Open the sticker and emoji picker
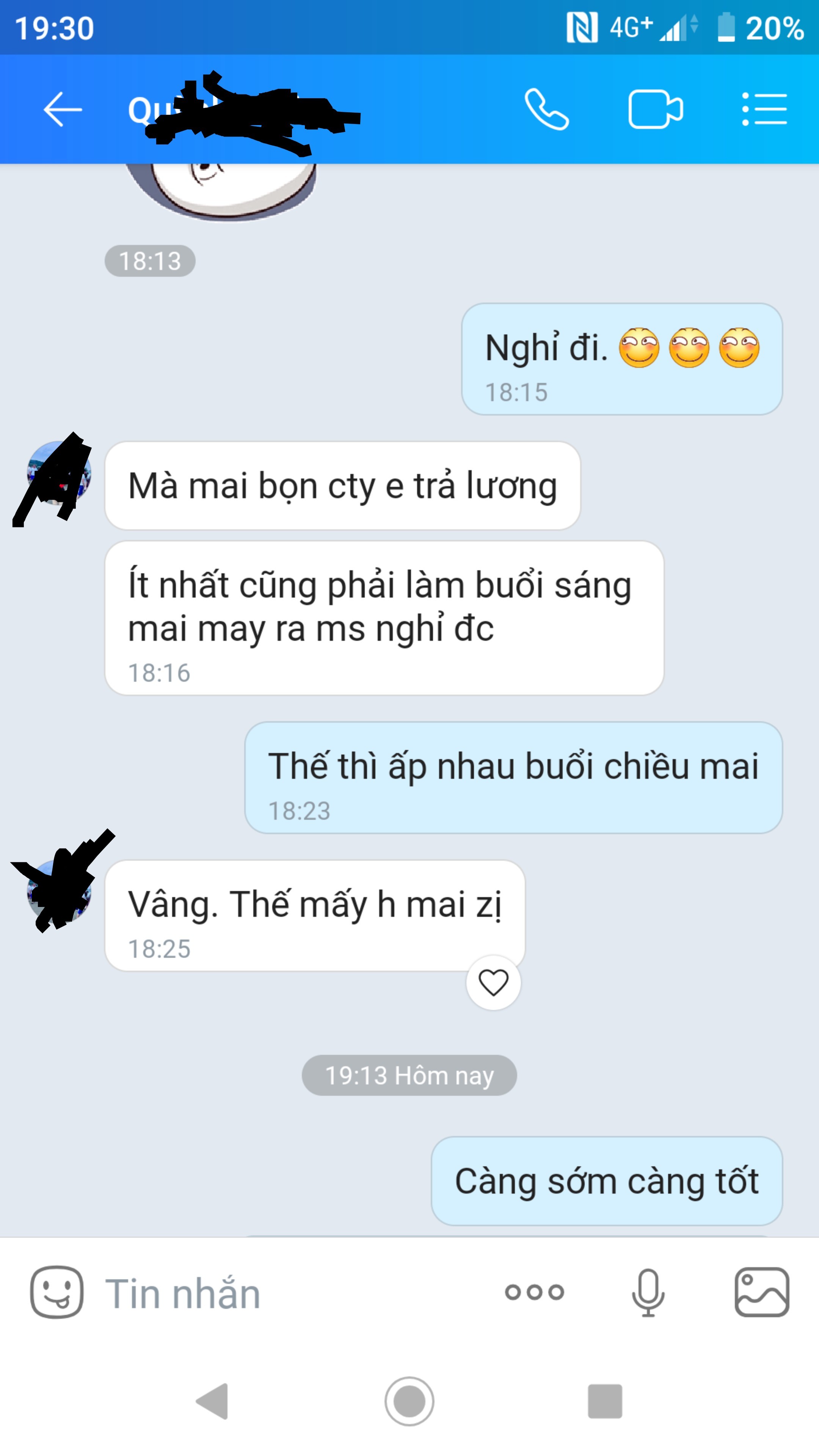The image size is (819, 1456). (56, 1292)
